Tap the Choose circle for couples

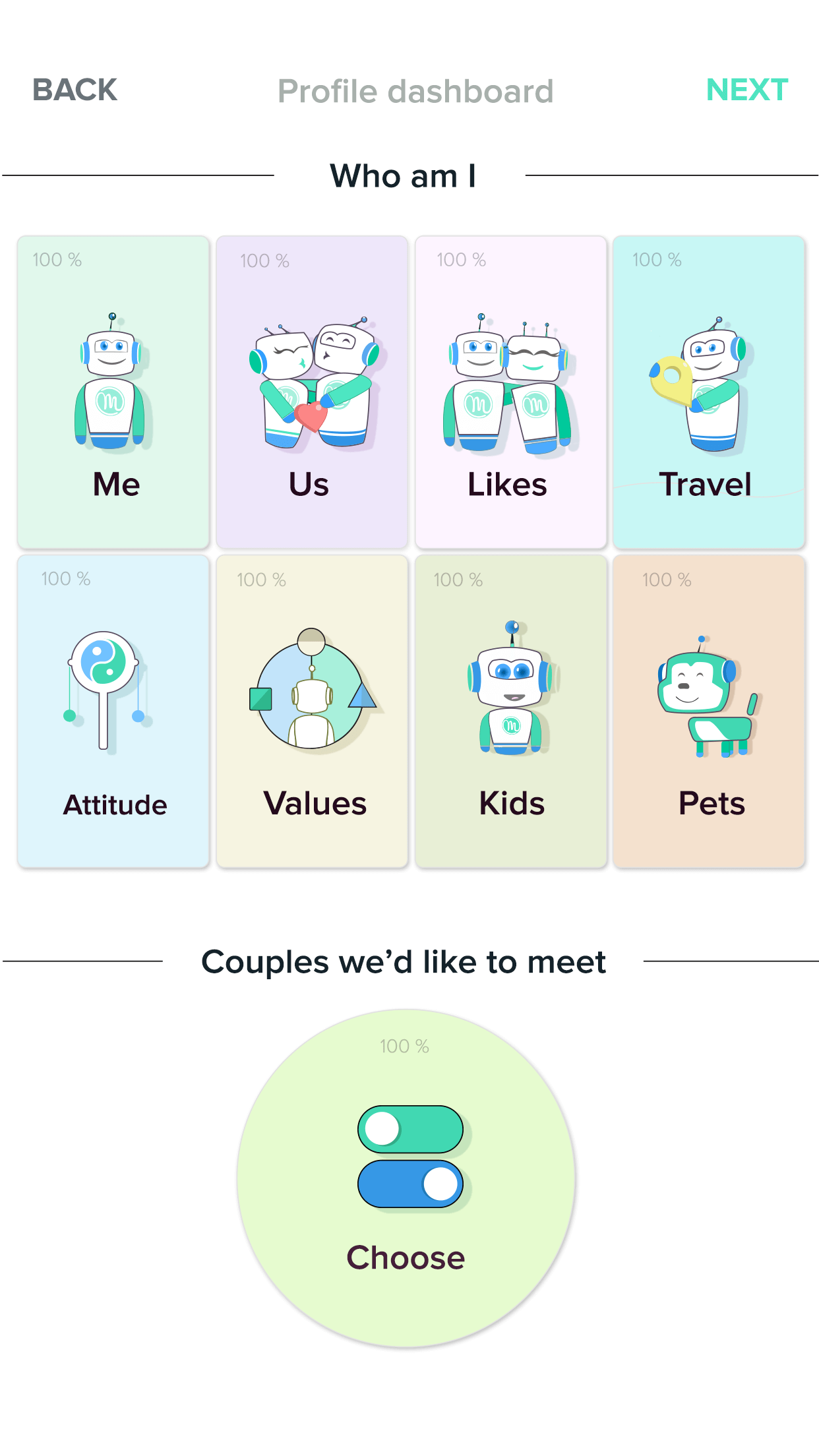[x=406, y=1178]
